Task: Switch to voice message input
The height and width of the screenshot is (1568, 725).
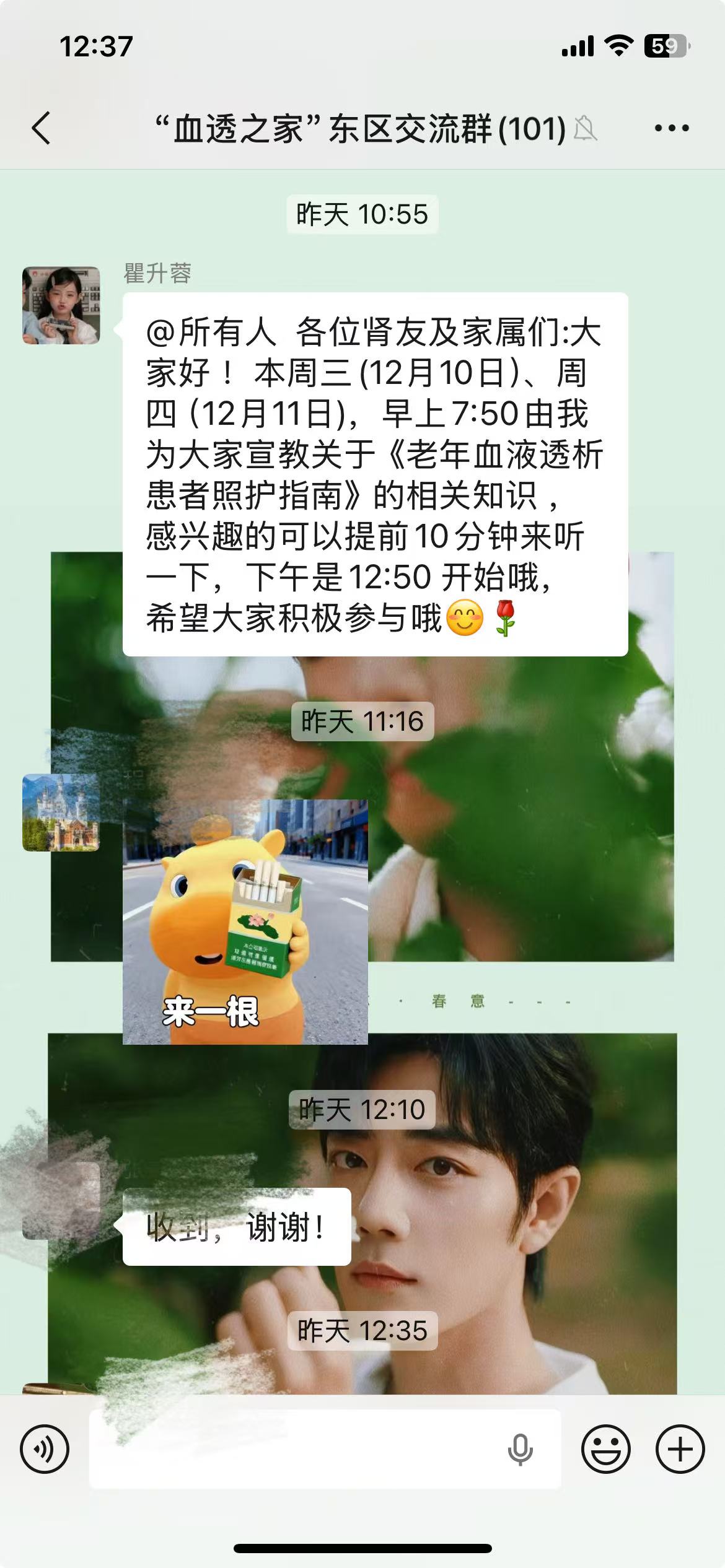Action: 45,1450
